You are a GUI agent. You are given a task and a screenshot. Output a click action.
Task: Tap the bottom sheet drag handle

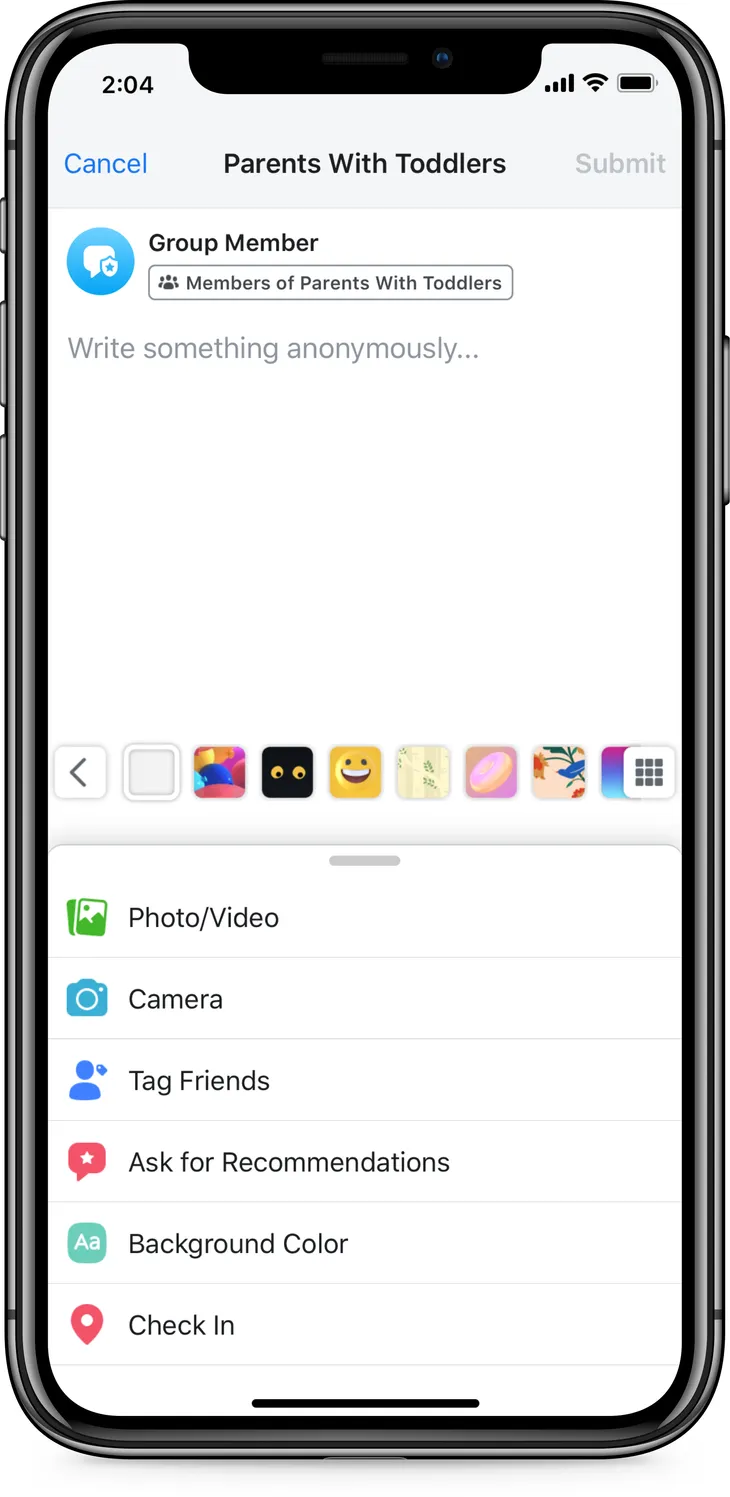(364, 861)
